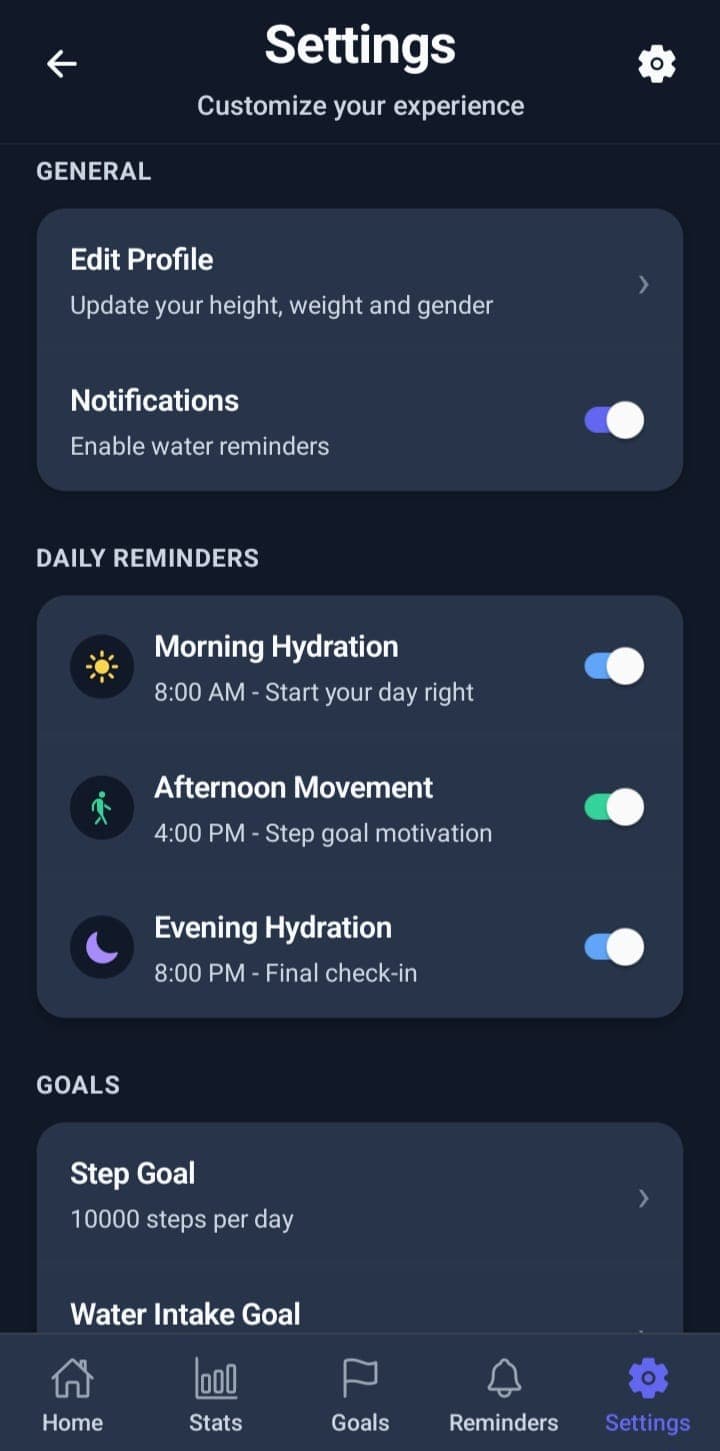Tap the Afternoon Movement walking icon
The image size is (720, 1451).
click(102, 806)
